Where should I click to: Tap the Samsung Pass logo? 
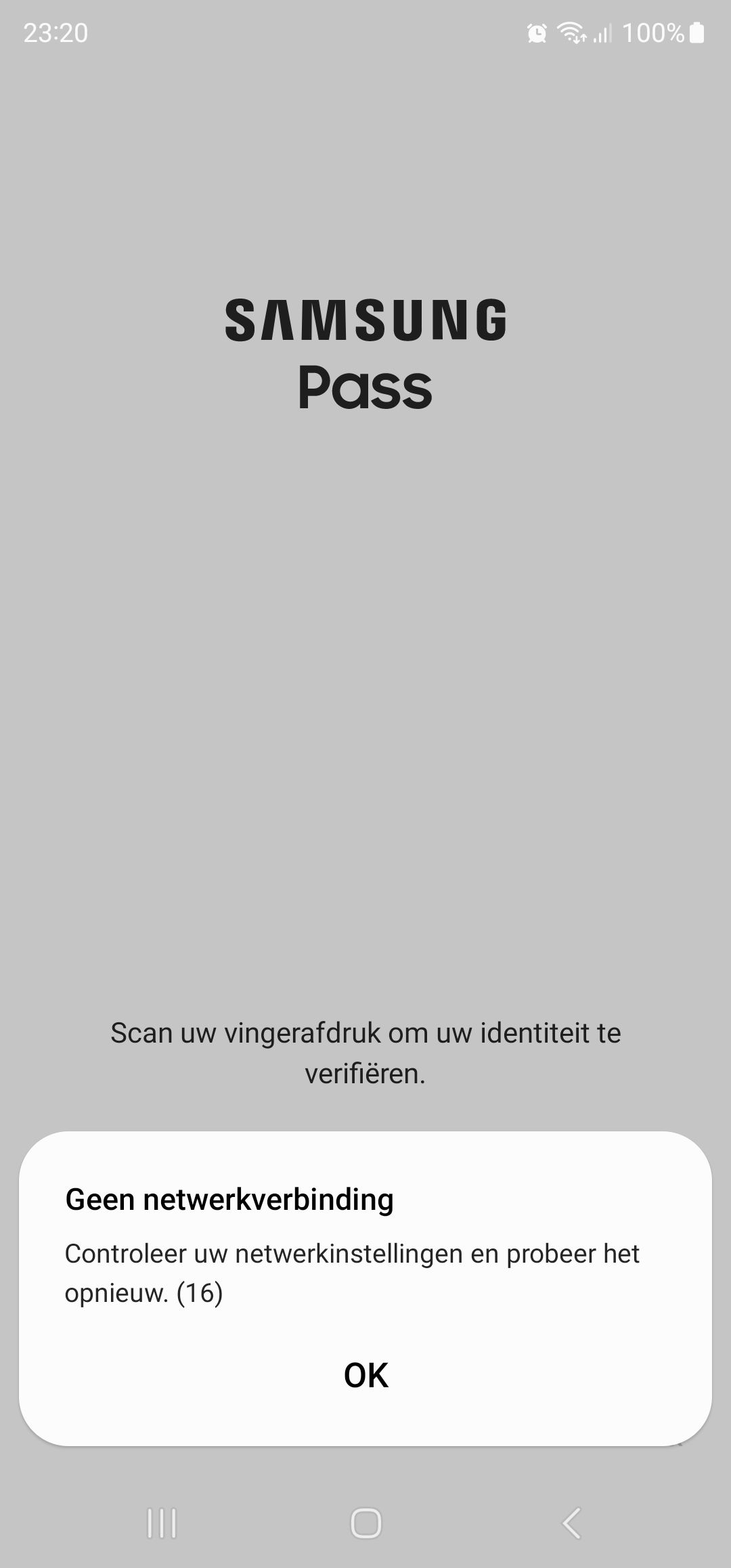coord(365,352)
